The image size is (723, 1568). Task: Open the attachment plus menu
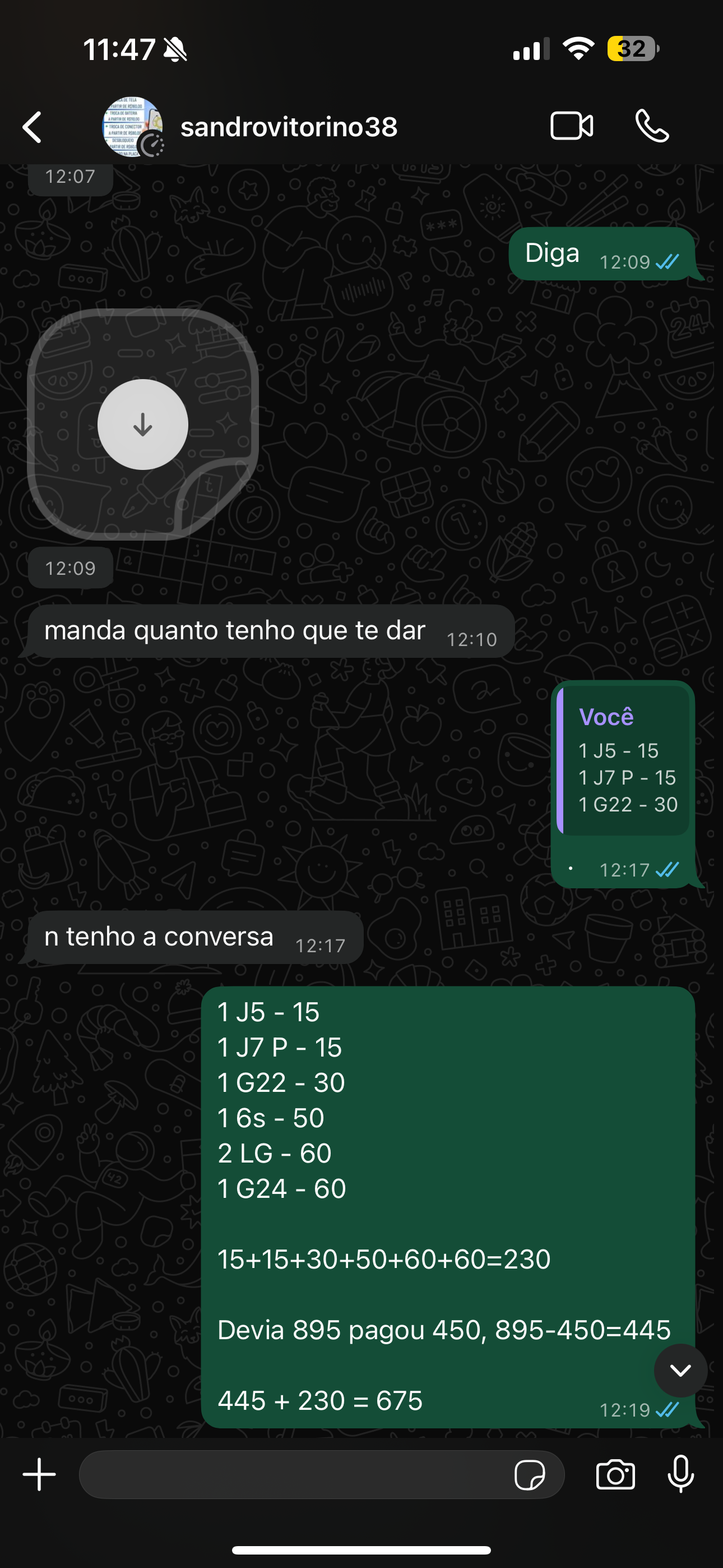tap(40, 1474)
